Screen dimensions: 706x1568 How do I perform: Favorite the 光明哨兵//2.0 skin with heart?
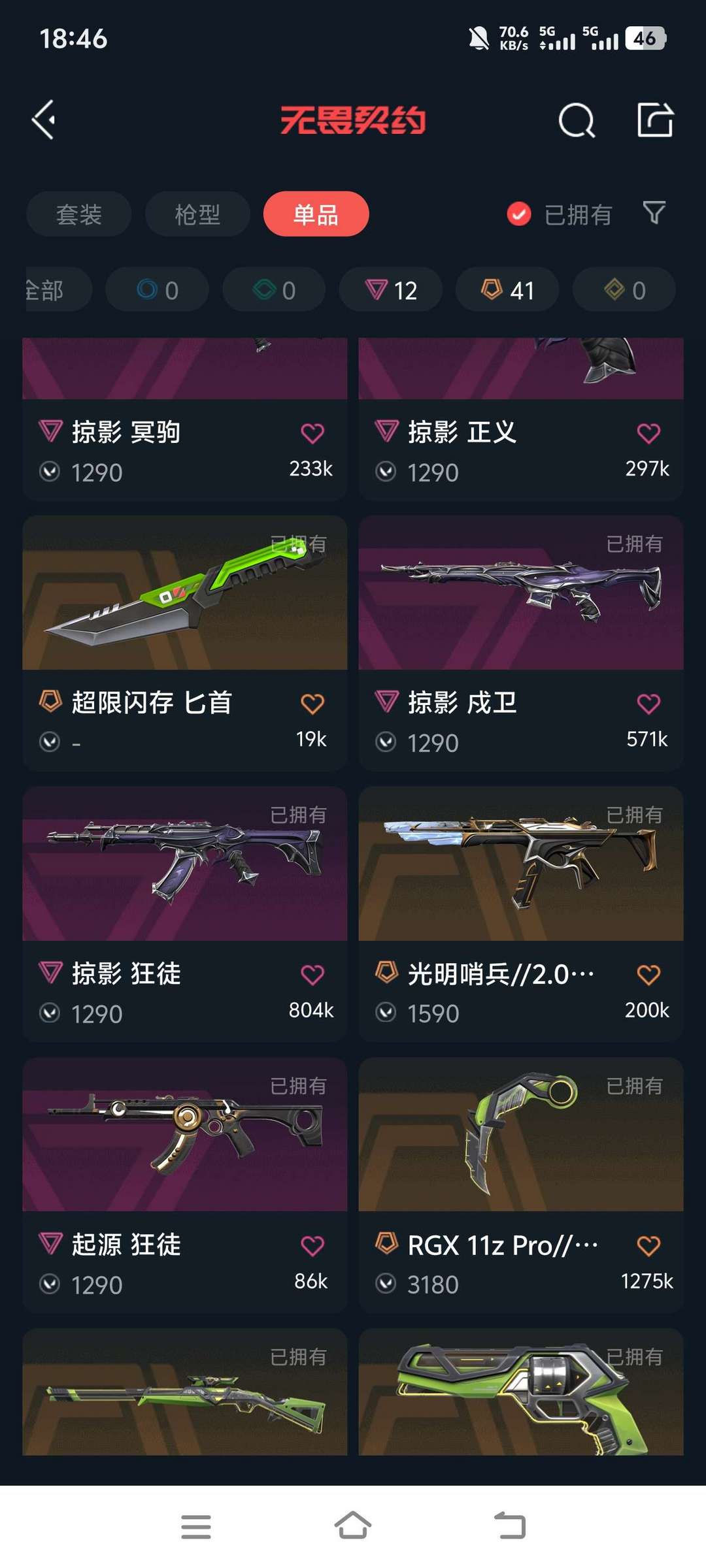tap(648, 975)
